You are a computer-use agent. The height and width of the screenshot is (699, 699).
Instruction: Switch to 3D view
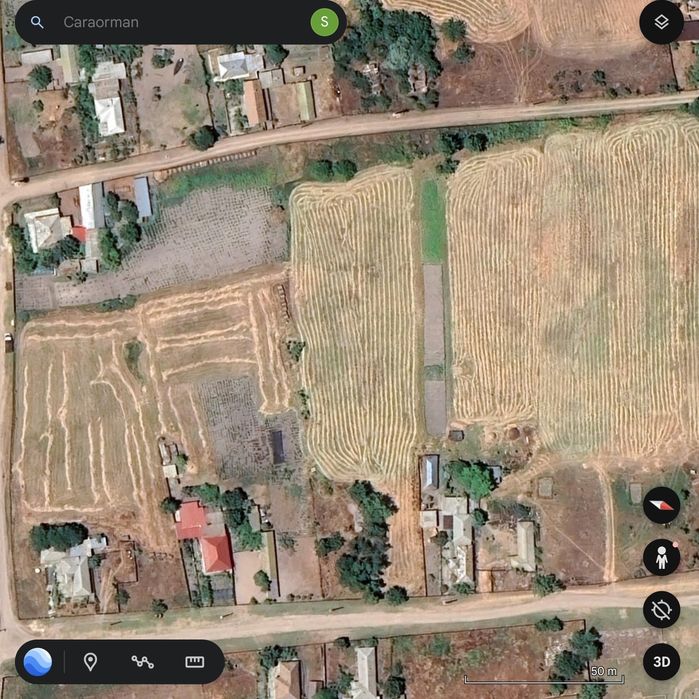[661, 661]
